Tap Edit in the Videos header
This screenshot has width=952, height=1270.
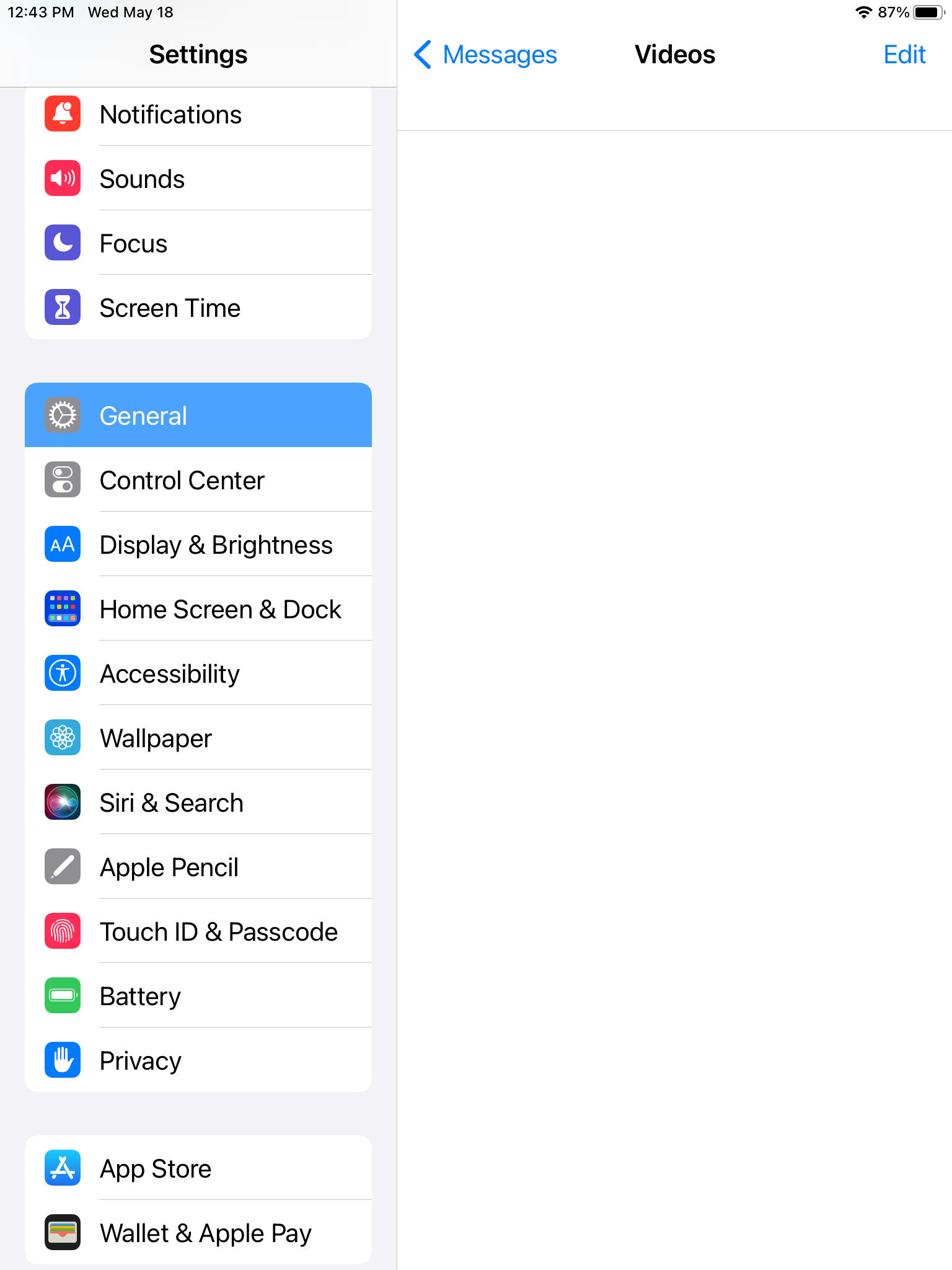click(904, 55)
